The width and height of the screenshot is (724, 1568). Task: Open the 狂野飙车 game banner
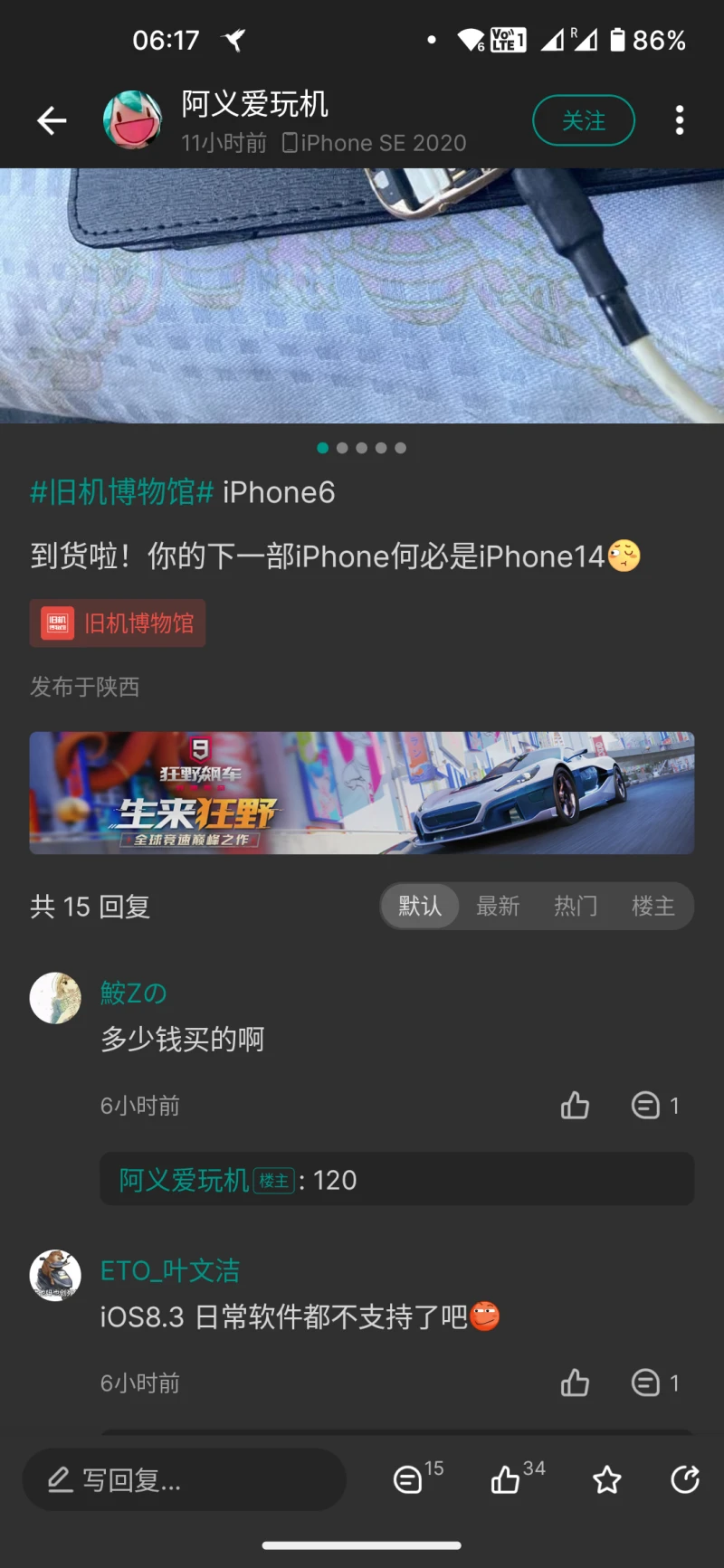(362, 793)
